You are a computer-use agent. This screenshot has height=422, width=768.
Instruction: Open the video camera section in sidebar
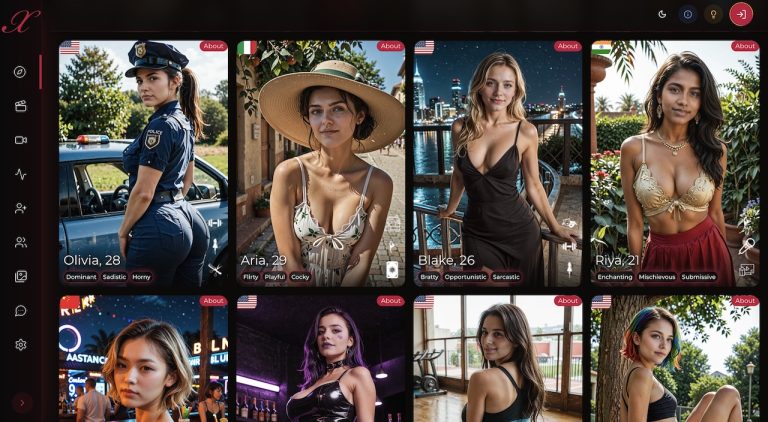coord(20,140)
